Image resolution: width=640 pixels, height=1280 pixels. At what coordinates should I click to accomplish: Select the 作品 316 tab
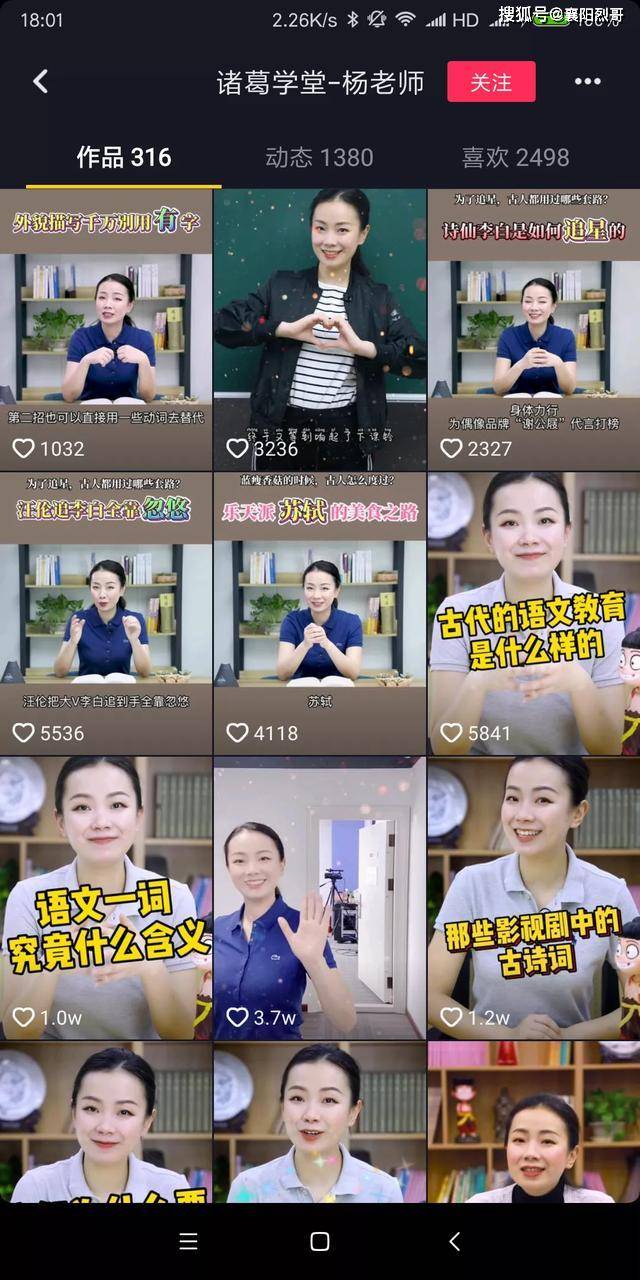click(x=123, y=157)
